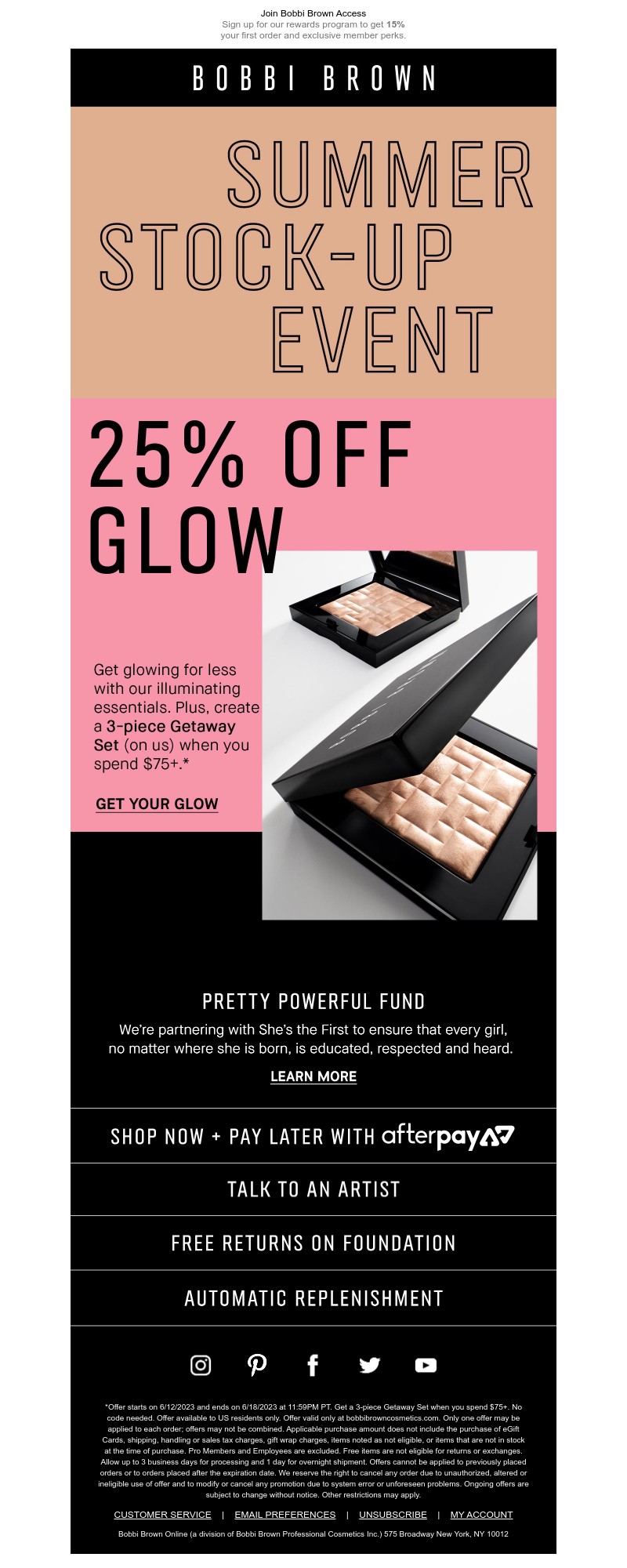This screenshot has width=627, height=1568.
Task: Open the Instagram icon
Action: [201, 1365]
